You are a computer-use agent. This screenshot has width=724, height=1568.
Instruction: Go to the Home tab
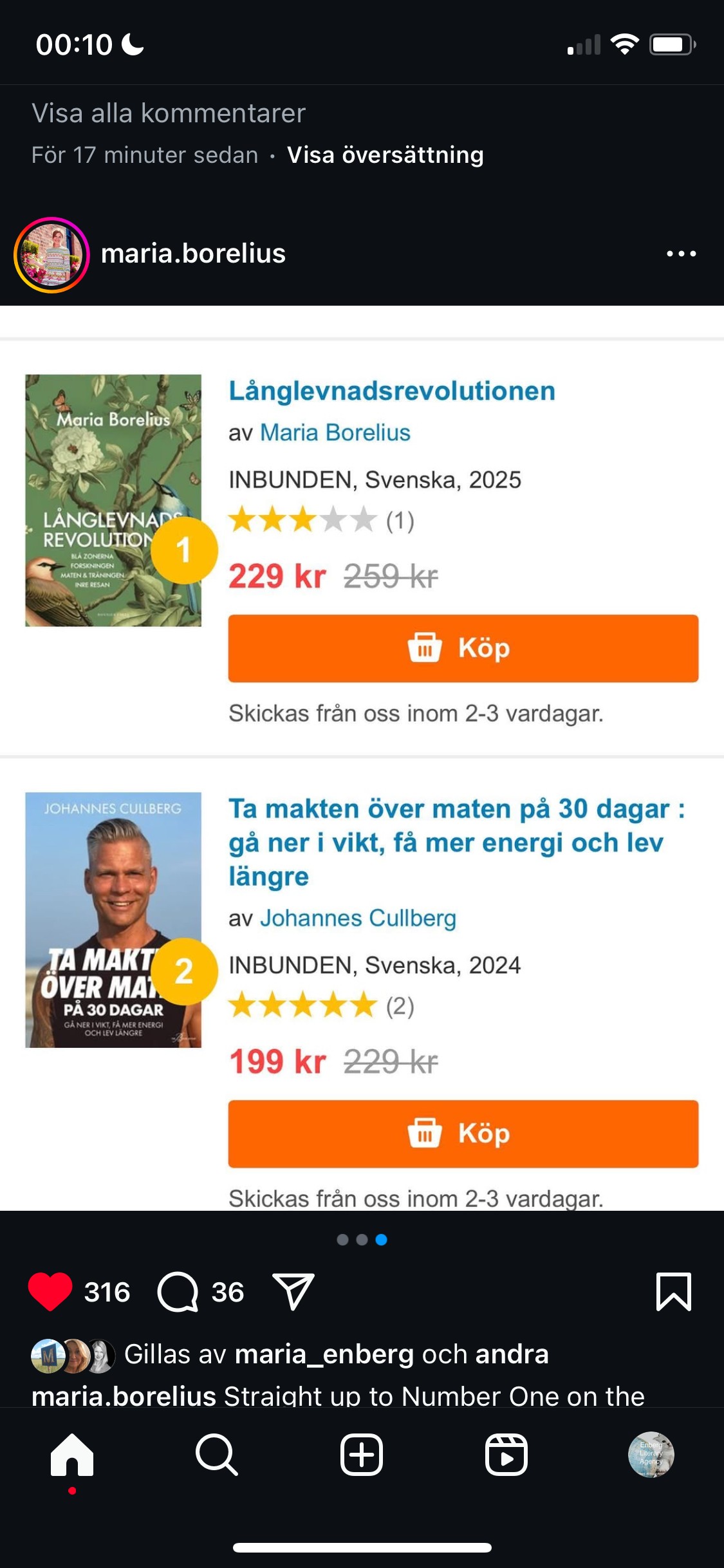coord(72,1455)
